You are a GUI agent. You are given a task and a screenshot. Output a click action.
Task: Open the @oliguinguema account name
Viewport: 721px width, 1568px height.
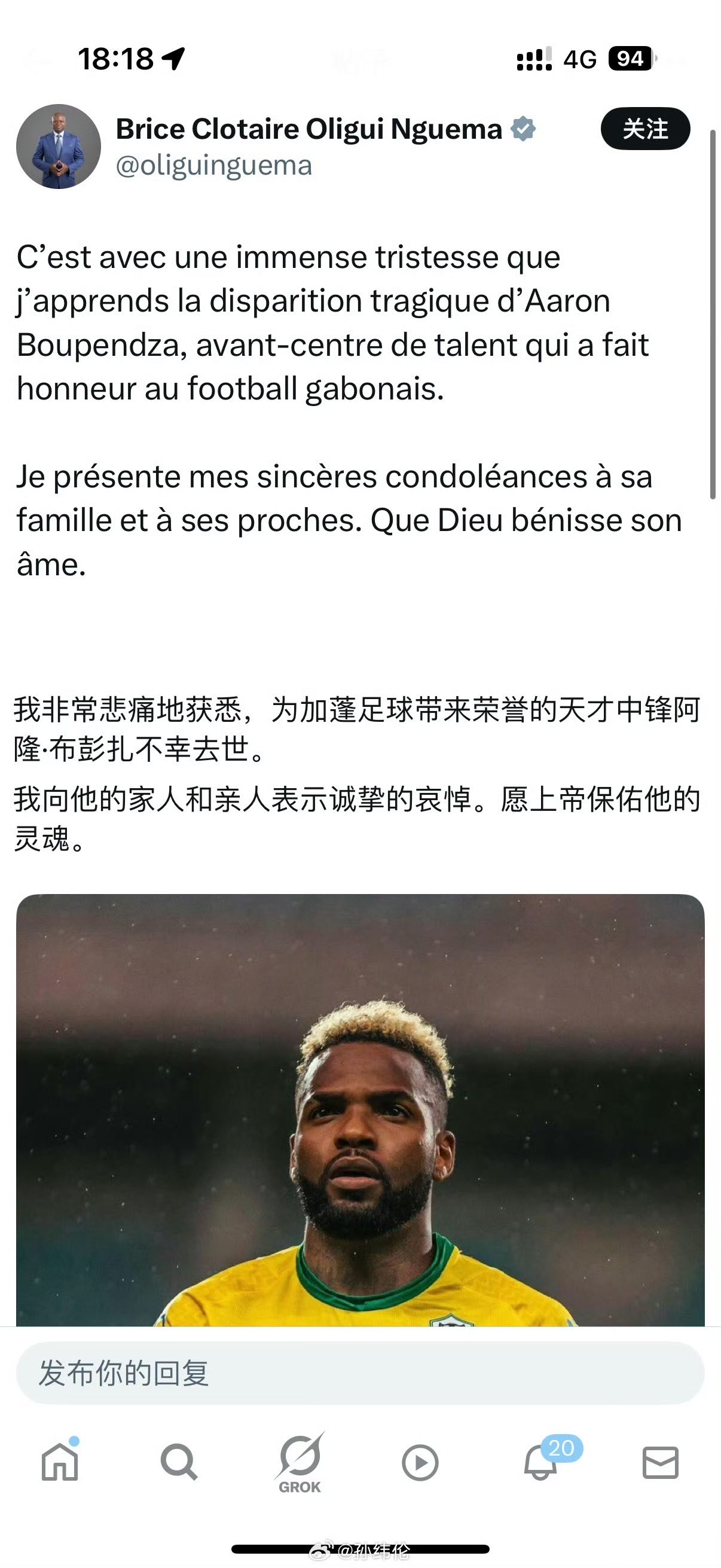tap(213, 166)
